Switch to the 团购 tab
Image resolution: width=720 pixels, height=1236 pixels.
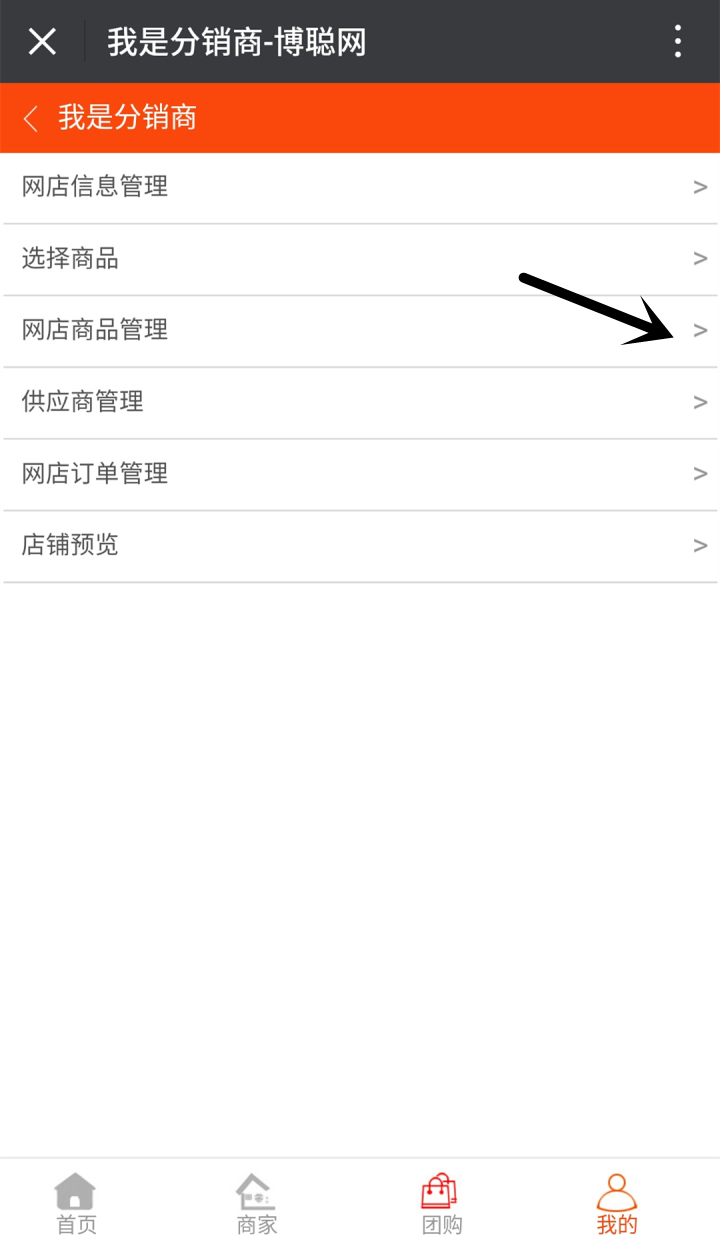(x=440, y=1203)
